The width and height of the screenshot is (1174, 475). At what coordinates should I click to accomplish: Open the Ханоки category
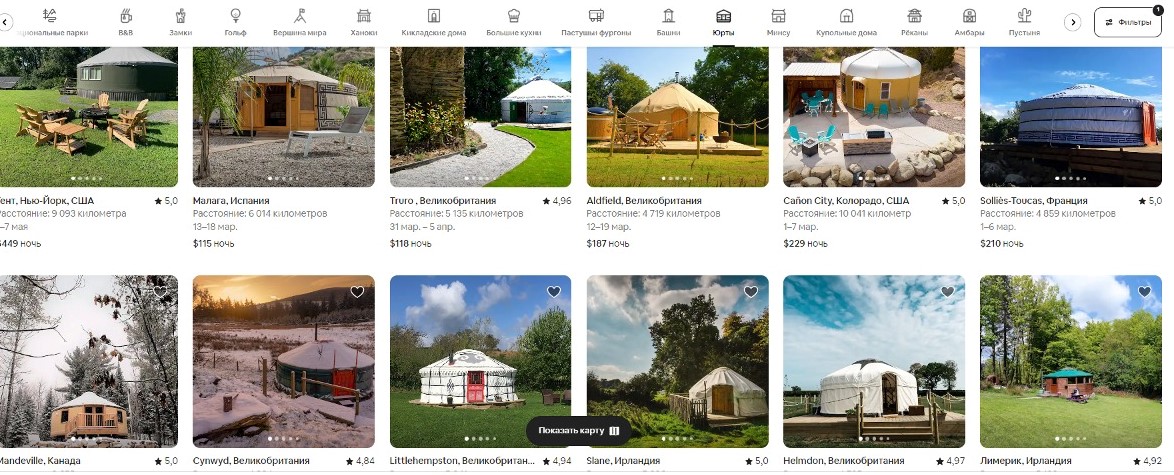coord(363,21)
